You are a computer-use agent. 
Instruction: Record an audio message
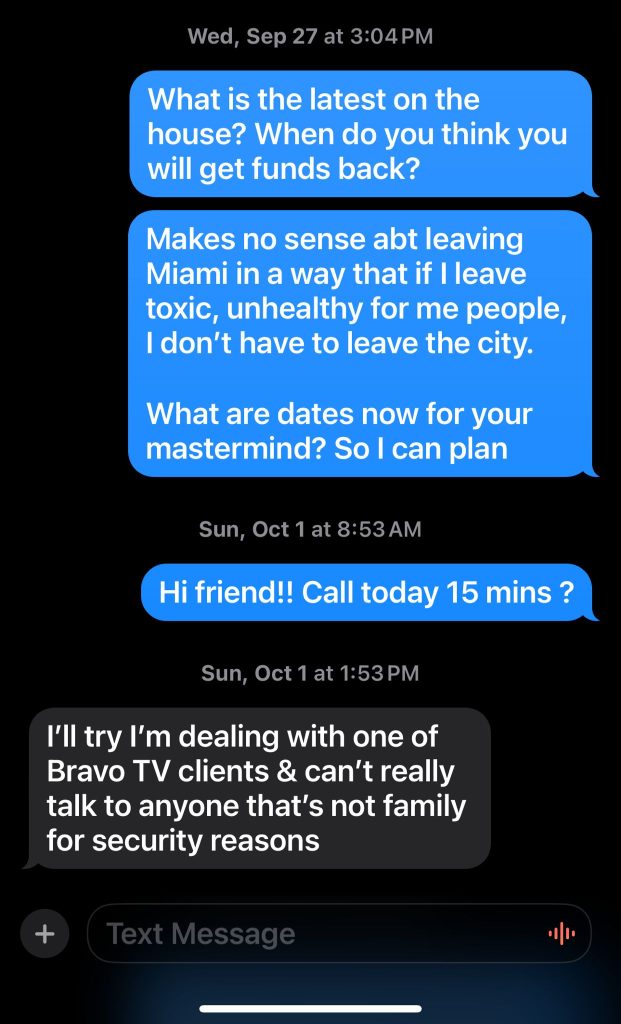click(x=561, y=934)
